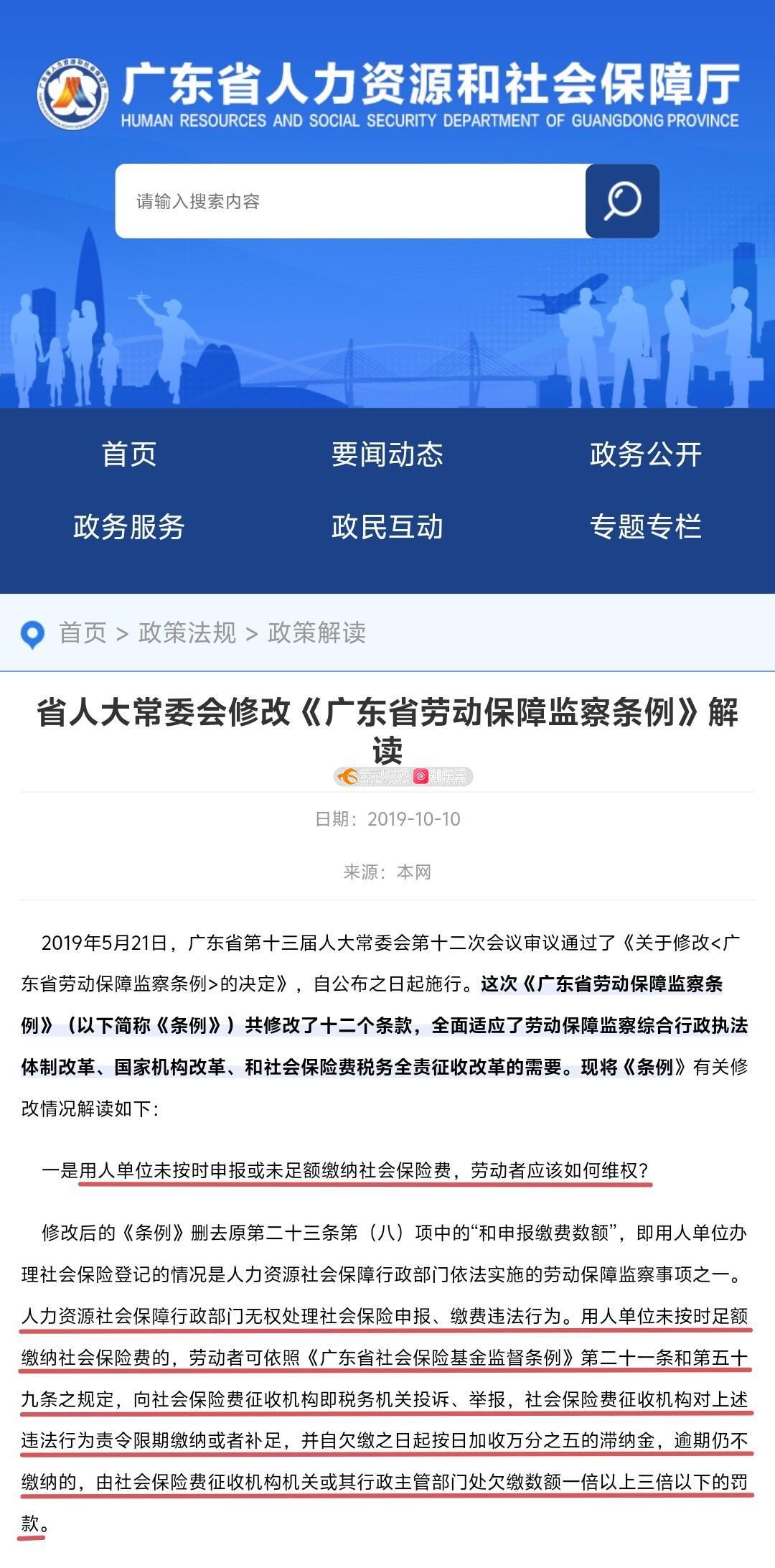Open 政策解读 breadcrumb link
The height and width of the screenshot is (1568, 775).
pyautogui.click(x=316, y=633)
